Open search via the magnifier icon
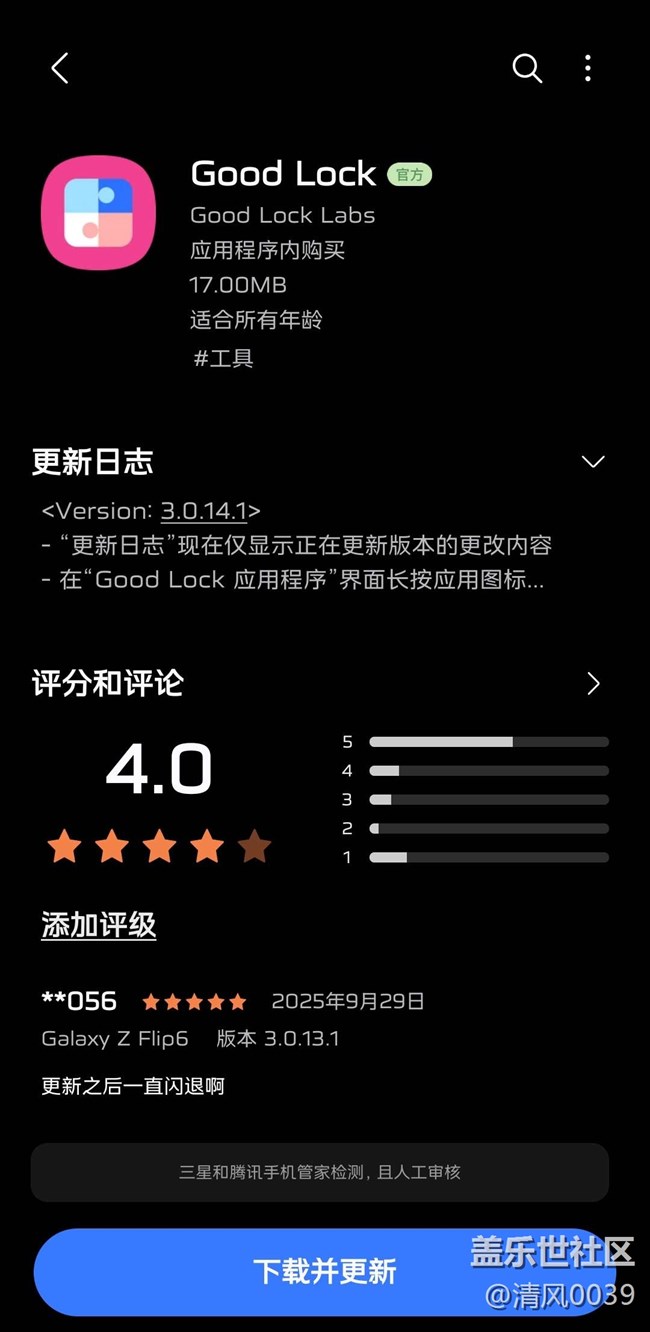 (x=527, y=68)
